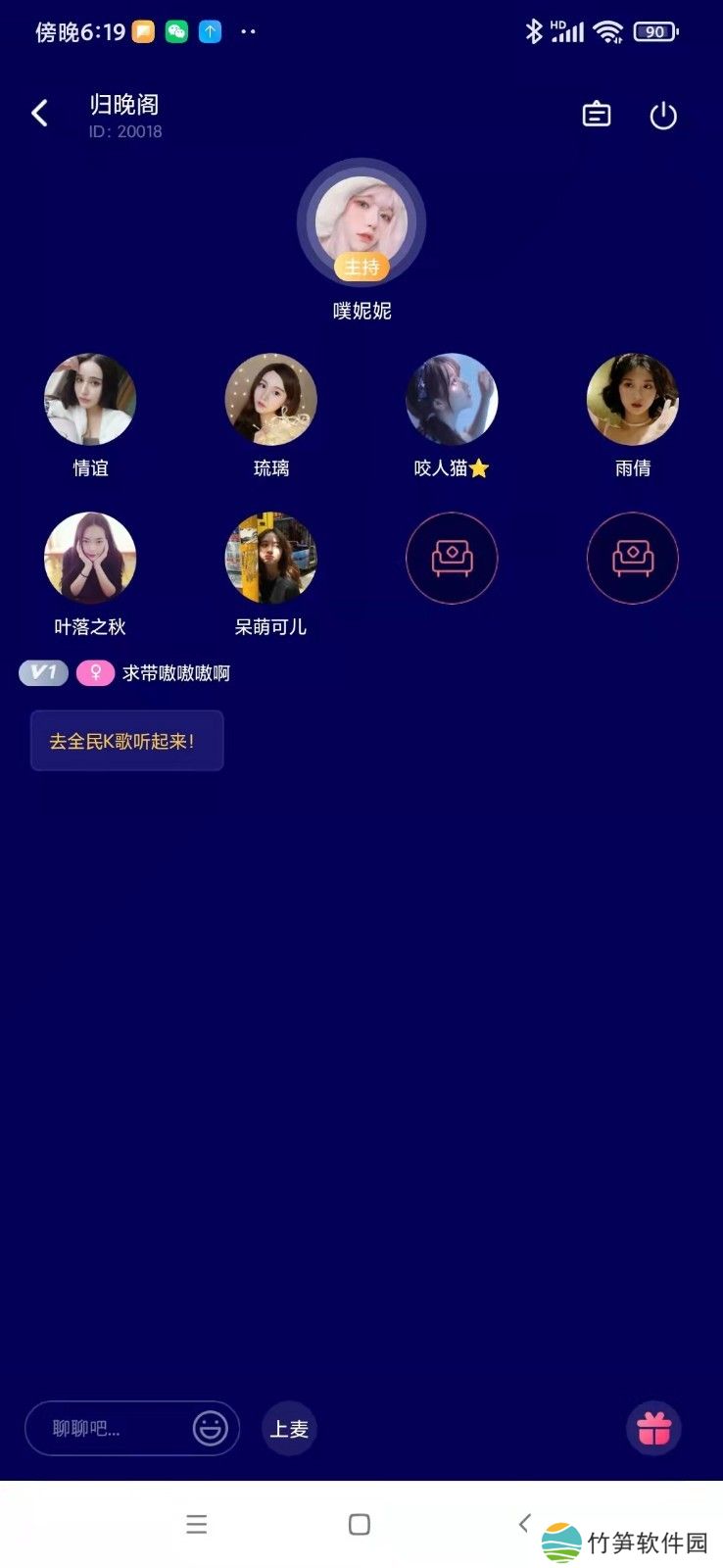Open 叶落之秋's avatar
The image size is (723, 1568).
click(x=90, y=558)
